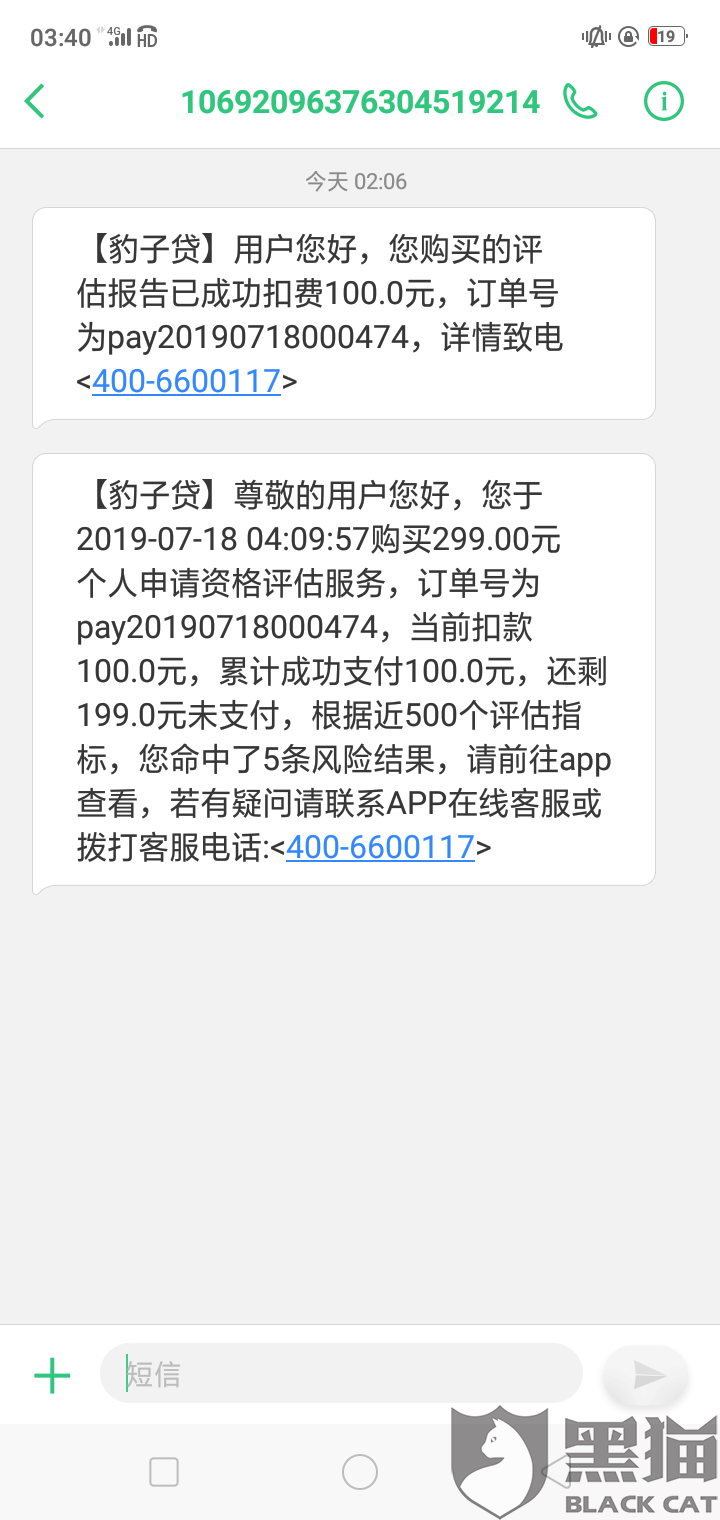Go to the home screen

click(360, 1472)
